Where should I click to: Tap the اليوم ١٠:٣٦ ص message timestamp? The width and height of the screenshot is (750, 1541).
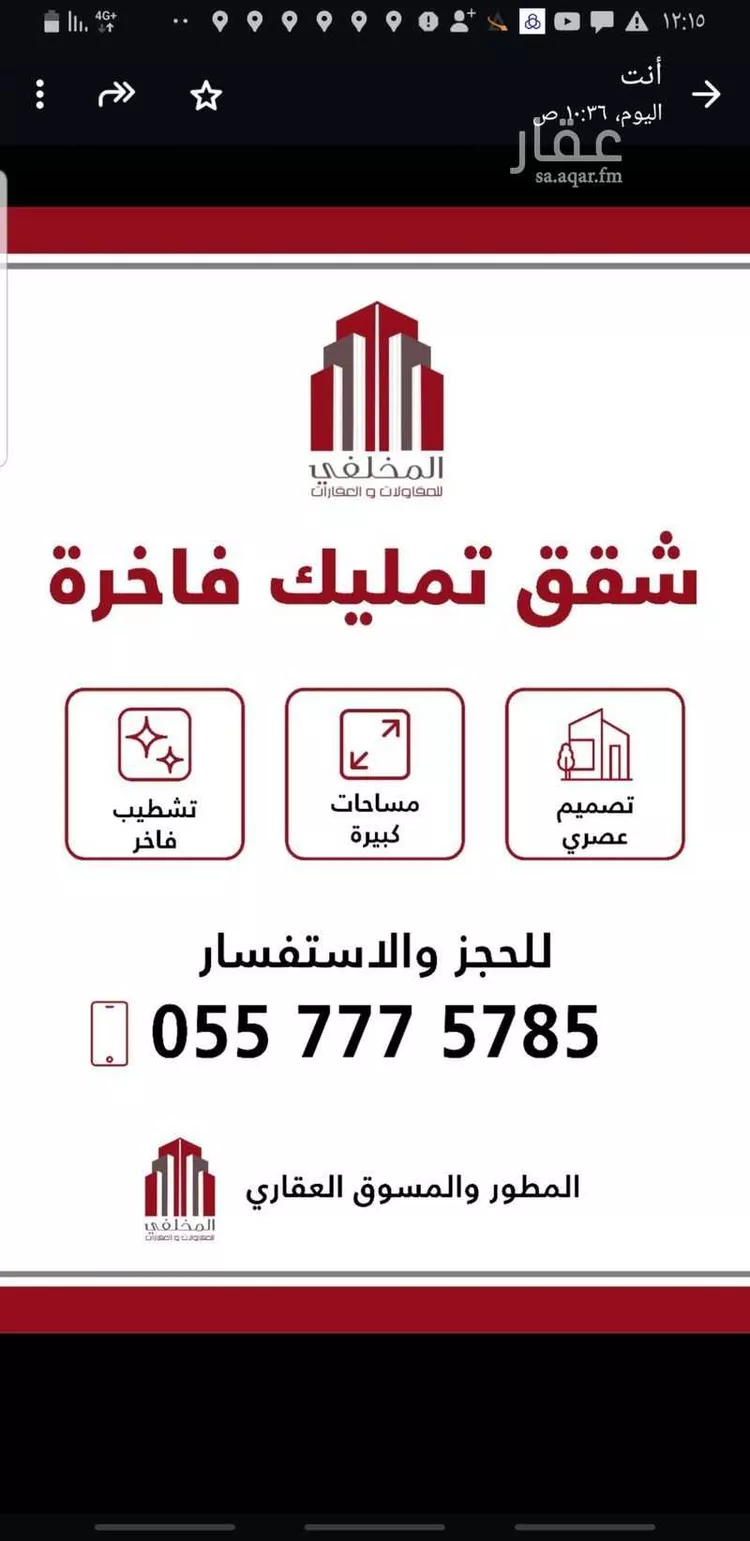click(602, 113)
